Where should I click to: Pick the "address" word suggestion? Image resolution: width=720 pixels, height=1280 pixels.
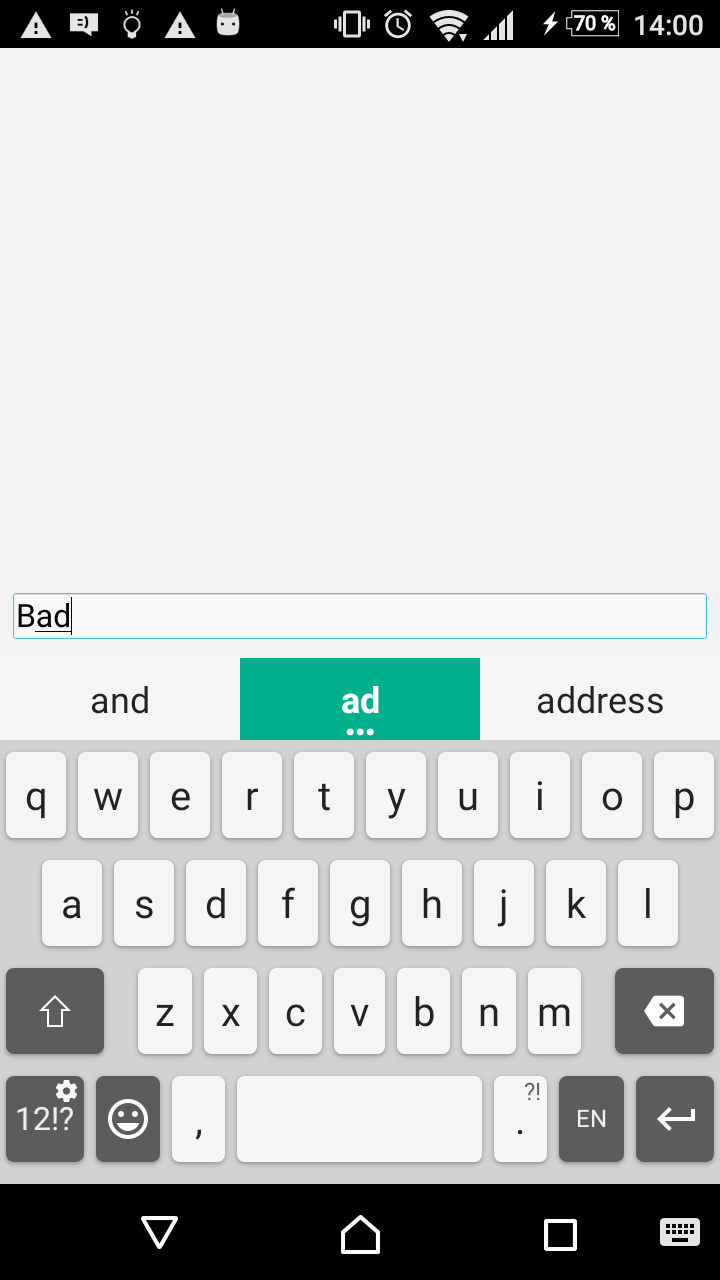click(600, 700)
